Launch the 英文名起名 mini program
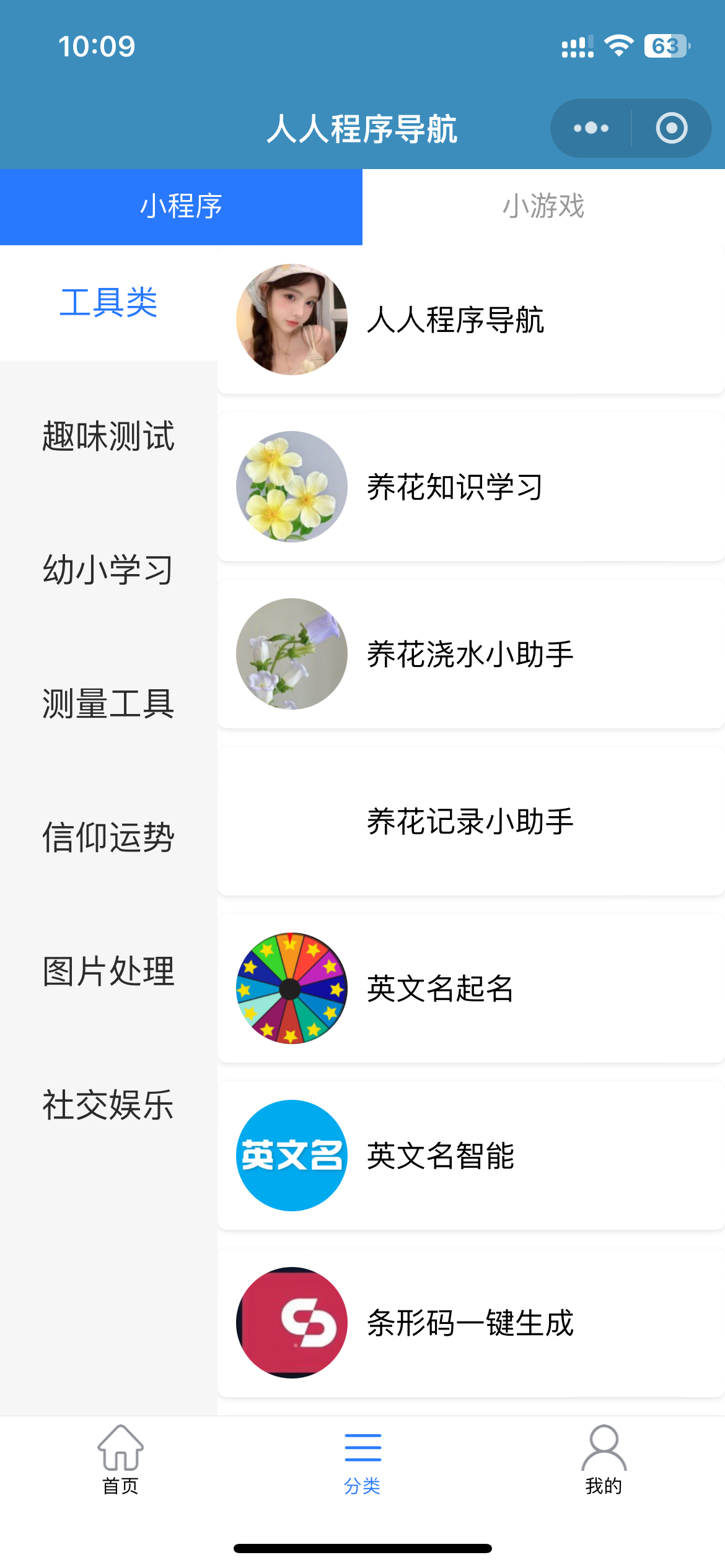 click(471, 988)
